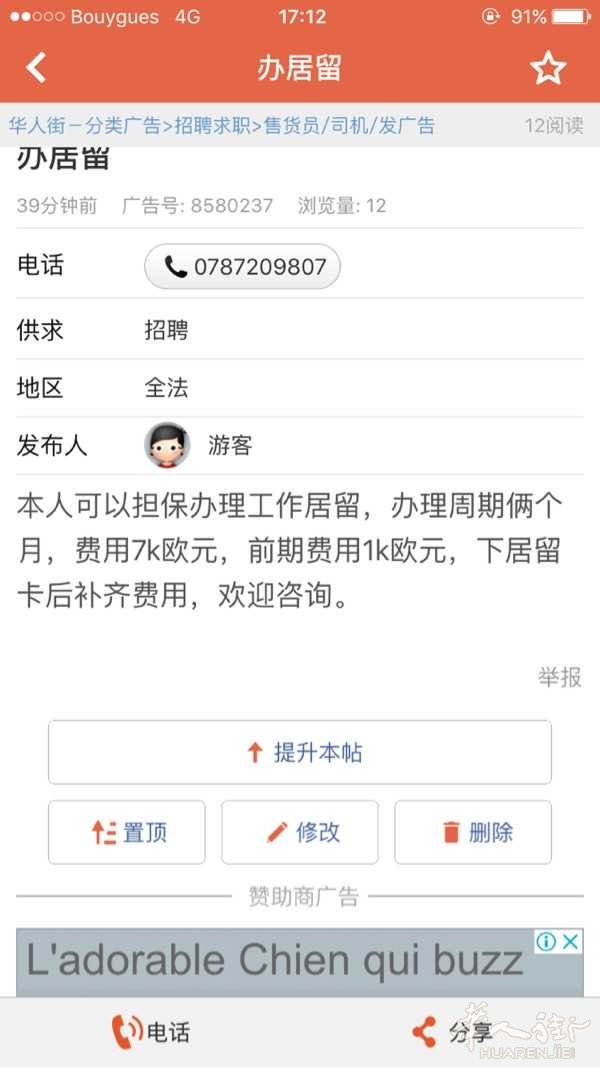Boost the post with 提升本帖

click(x=300, y=752)
